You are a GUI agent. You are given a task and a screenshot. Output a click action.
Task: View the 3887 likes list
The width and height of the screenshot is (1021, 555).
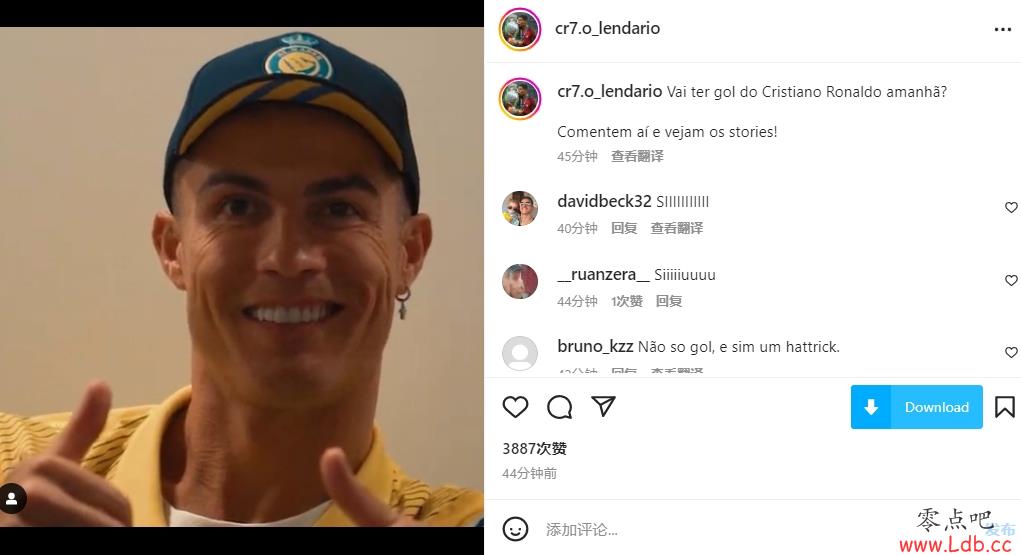click(x=534, y=449)
